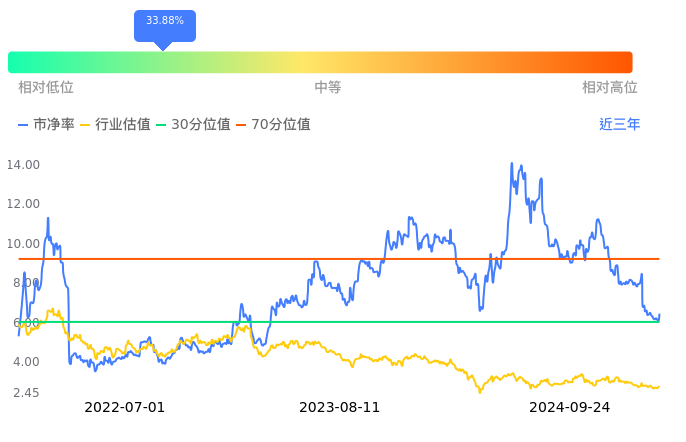Toggle the 30分位值 legend line
The height and width of the screenshot is (442, 686).
point(193,124)
